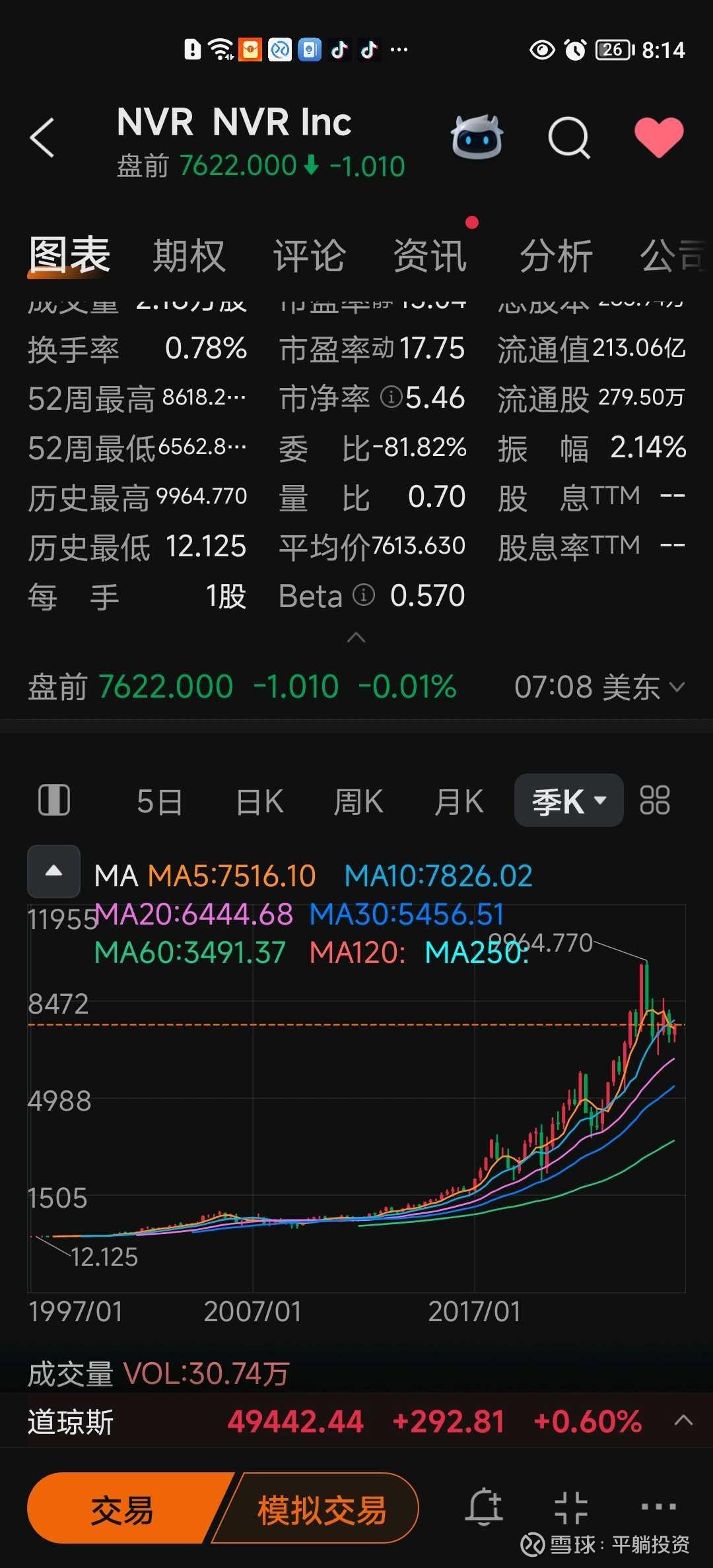Open the 季K period dropdown
Screen dimensions: 713x1568
568,801
